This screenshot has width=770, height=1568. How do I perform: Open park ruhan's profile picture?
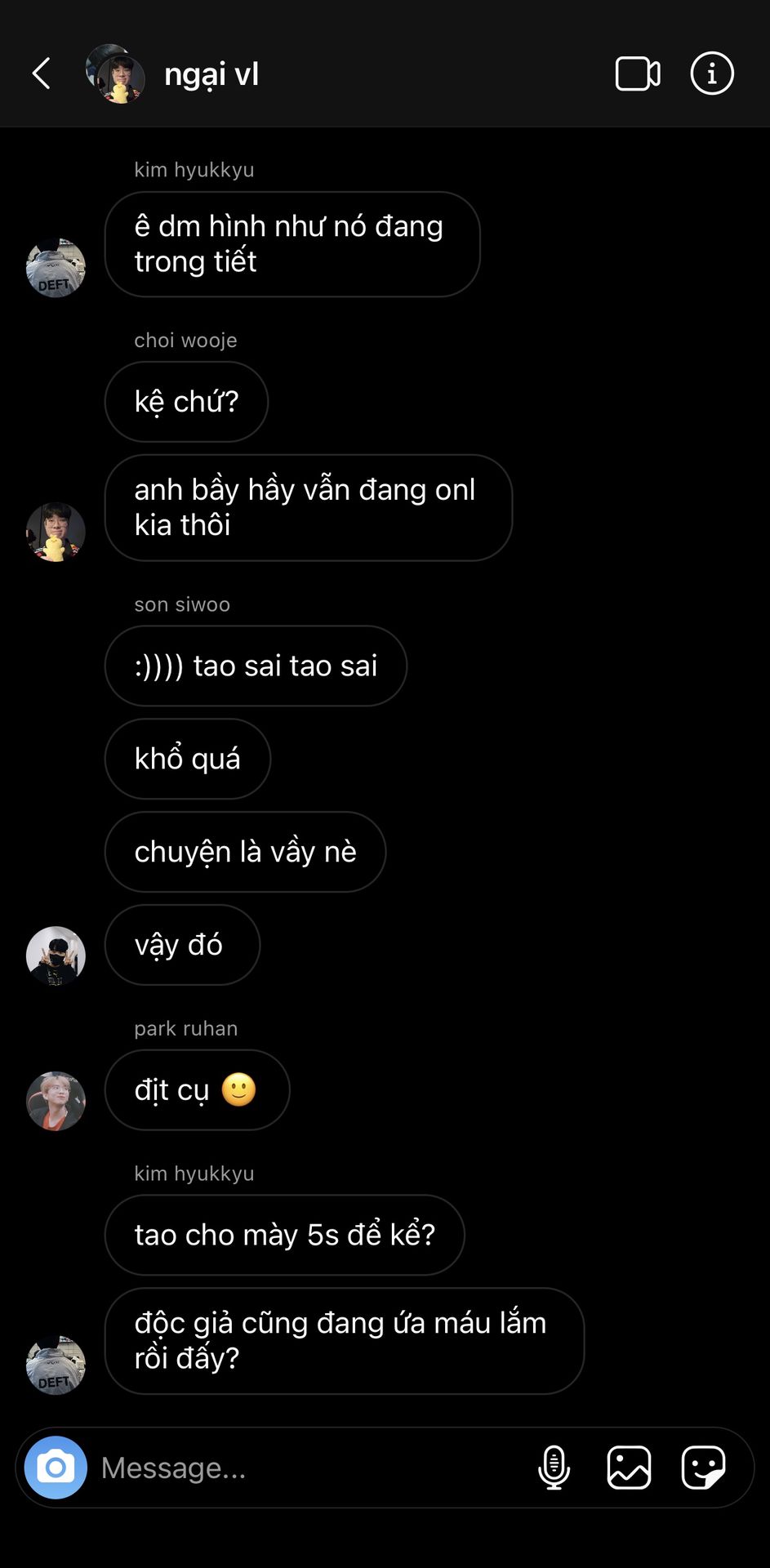point(56,1101)
